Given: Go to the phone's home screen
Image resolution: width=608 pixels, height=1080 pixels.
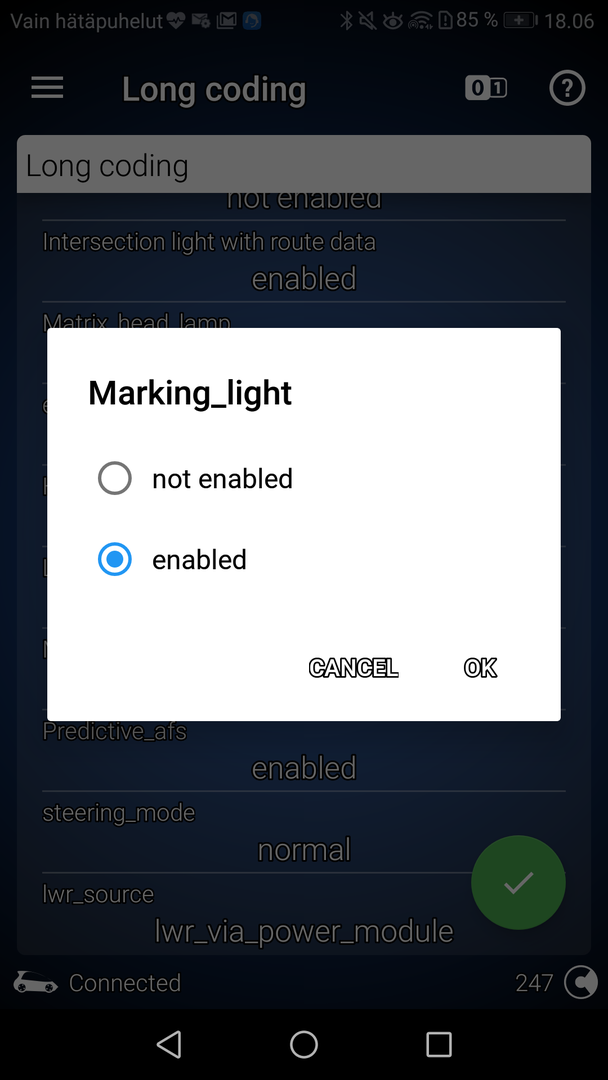Looking at the screenshot, I should (304, 1045).
